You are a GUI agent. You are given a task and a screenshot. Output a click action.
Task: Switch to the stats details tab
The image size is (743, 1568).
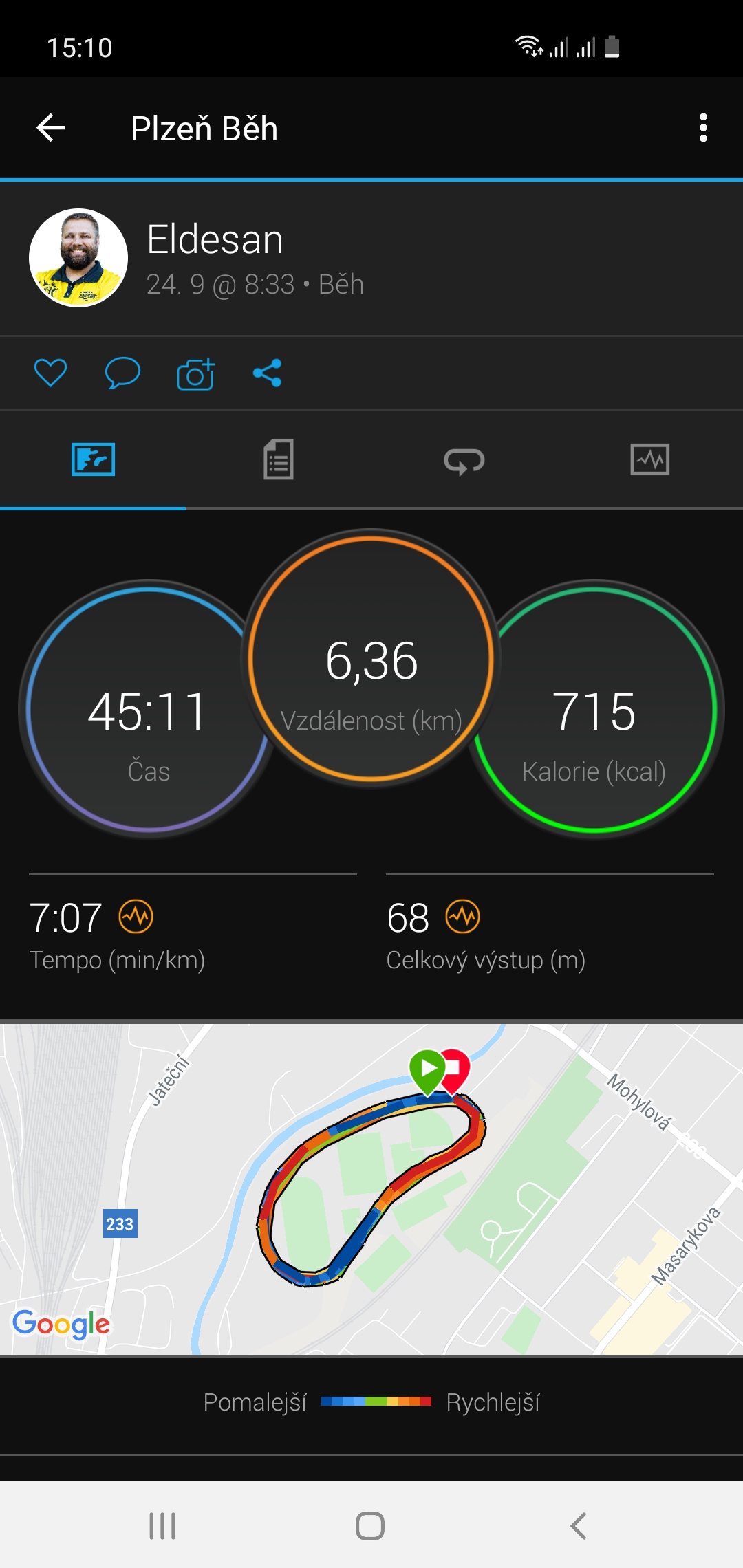point(279,459)
